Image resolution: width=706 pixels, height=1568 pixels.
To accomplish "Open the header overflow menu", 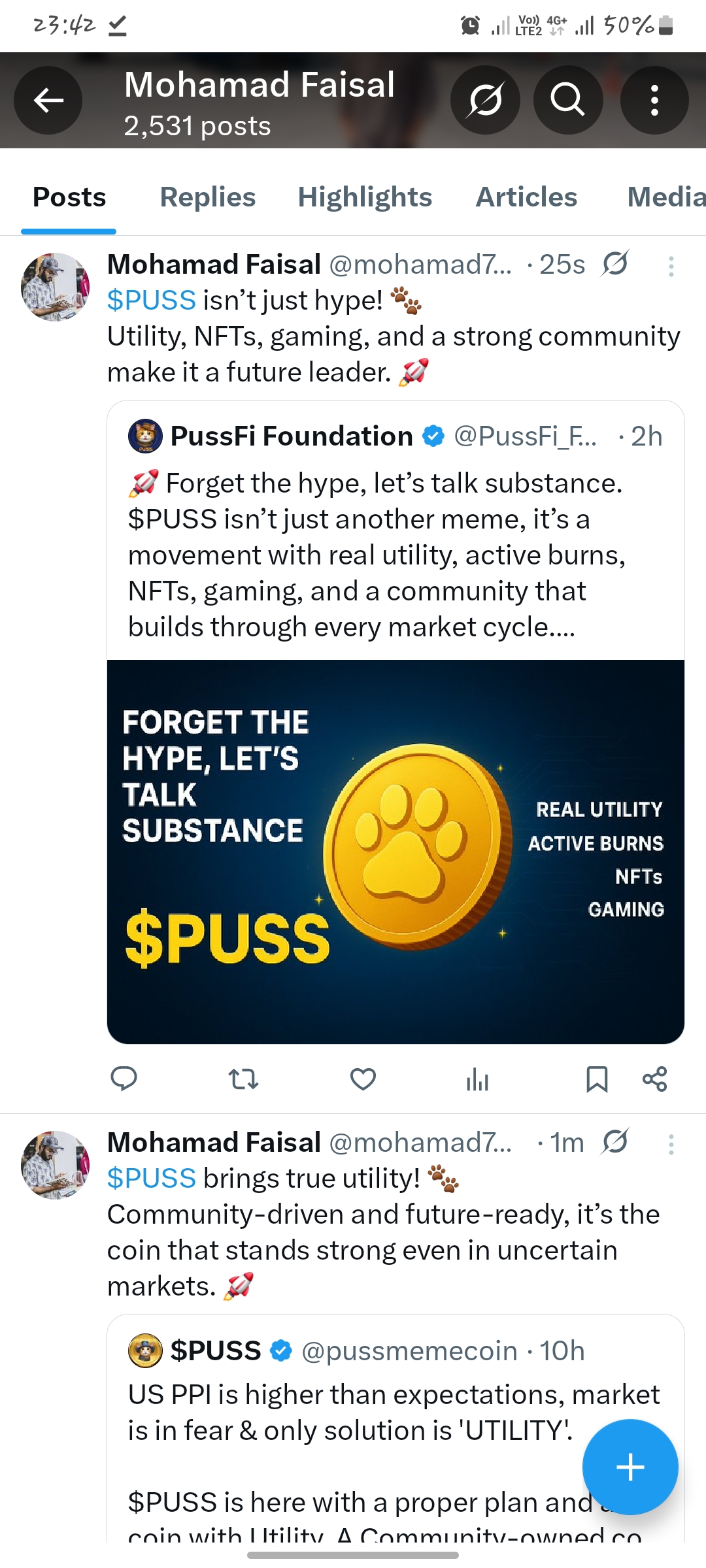I will 654,100.
